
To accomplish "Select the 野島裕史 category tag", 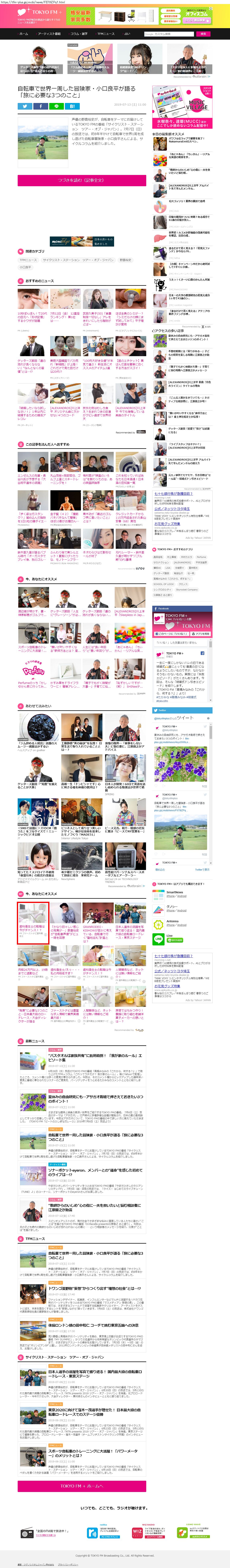I will click(125, 260).
